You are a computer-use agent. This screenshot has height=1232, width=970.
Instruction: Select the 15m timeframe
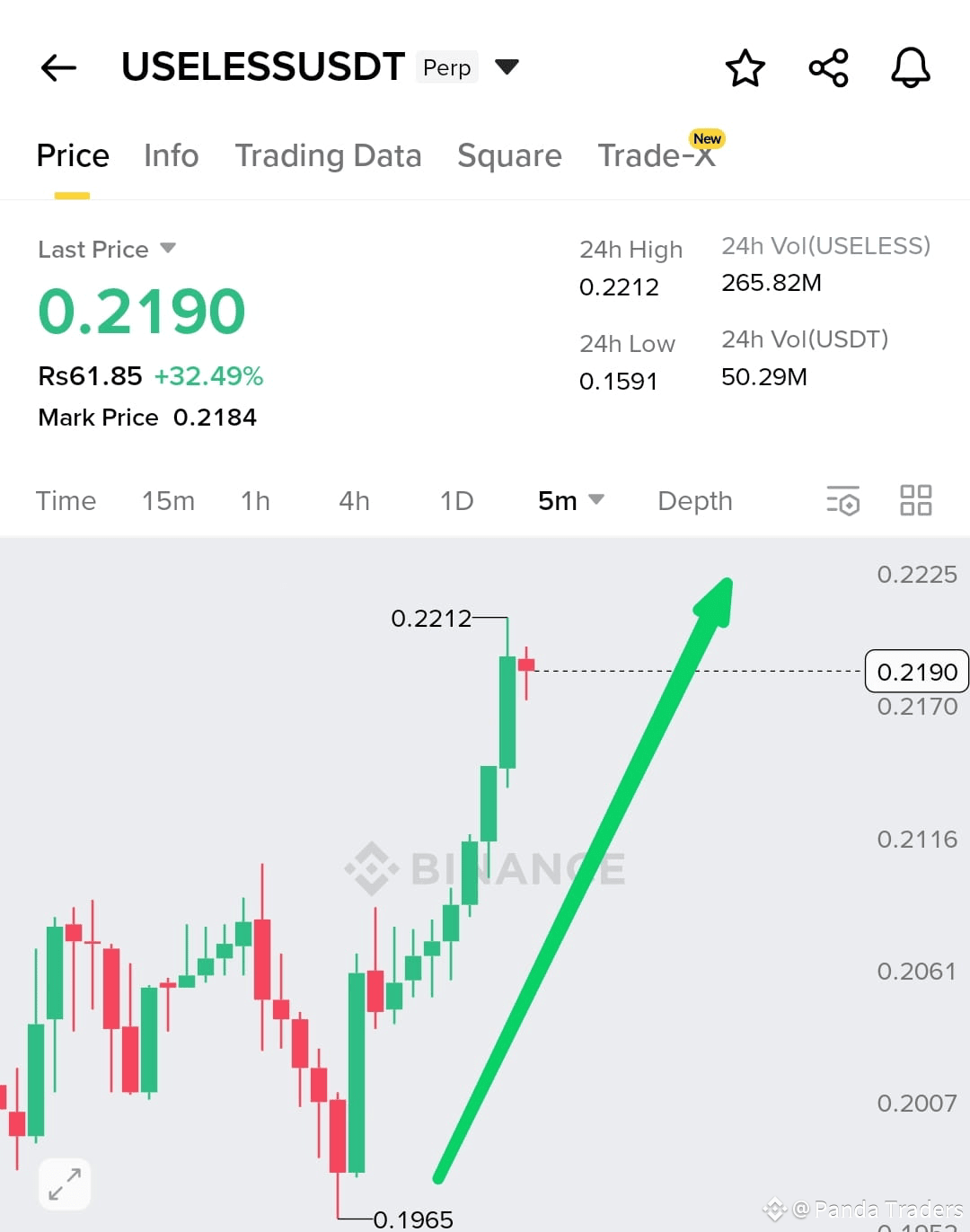168,501
